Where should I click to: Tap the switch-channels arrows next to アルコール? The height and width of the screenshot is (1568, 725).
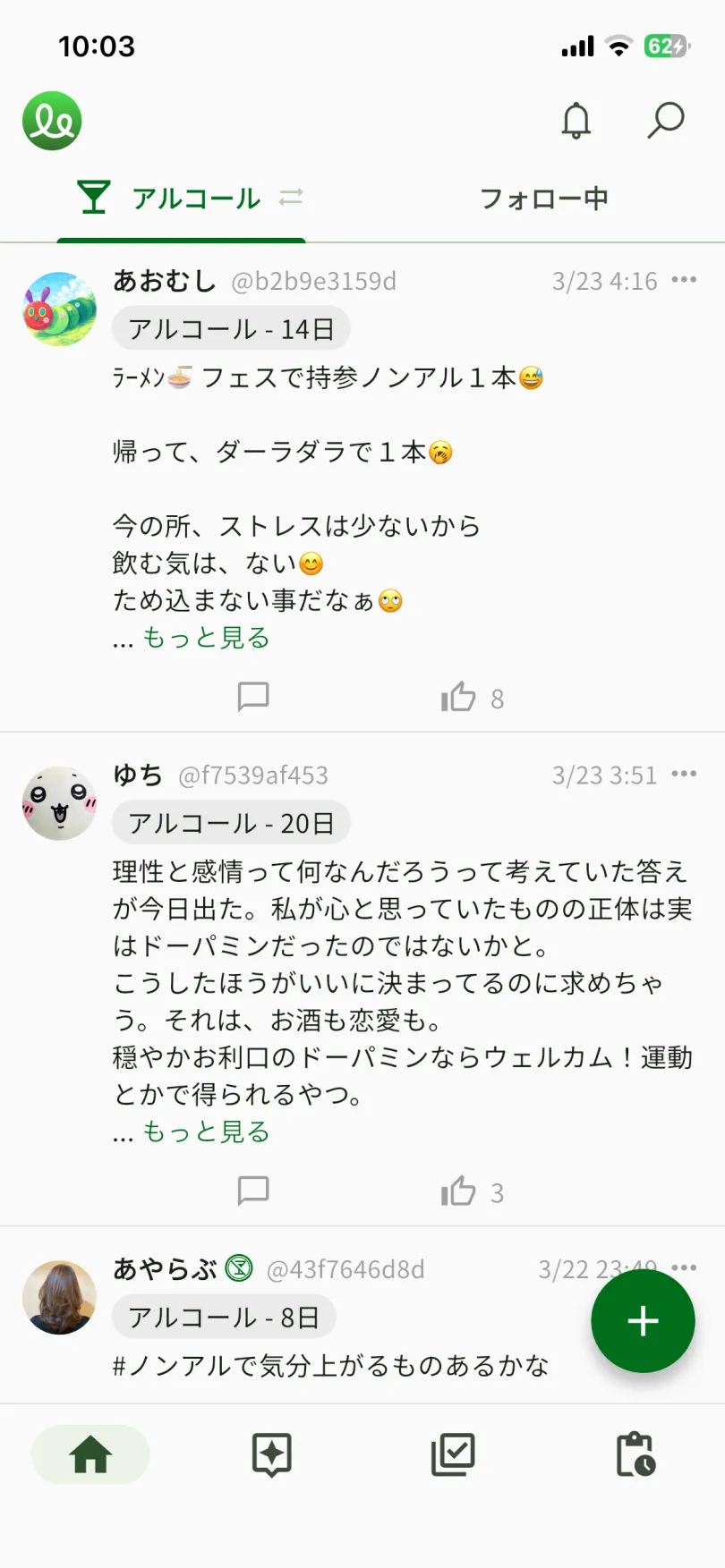(x=289, y=199)
